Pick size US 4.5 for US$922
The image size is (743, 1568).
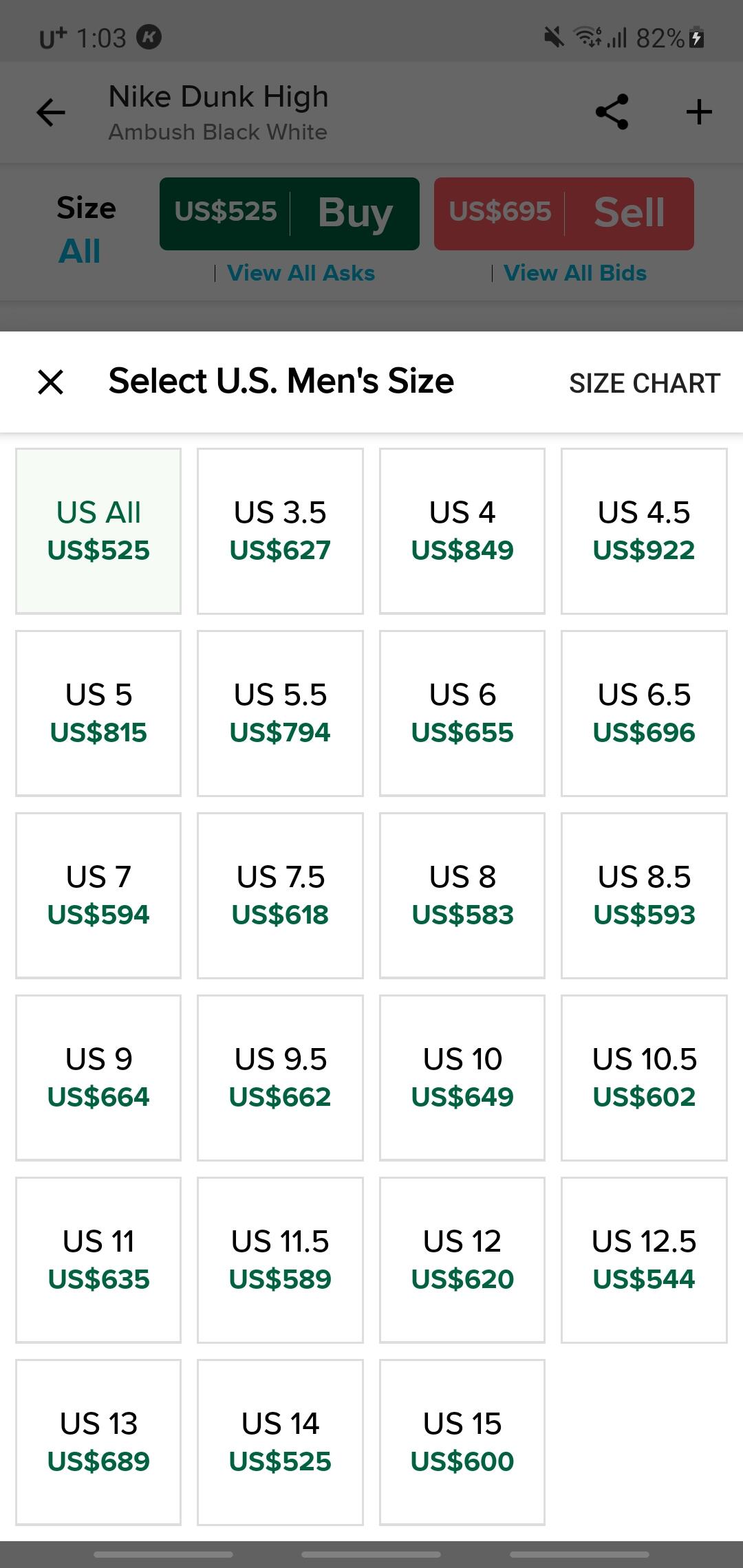click(x=644, y=531)
